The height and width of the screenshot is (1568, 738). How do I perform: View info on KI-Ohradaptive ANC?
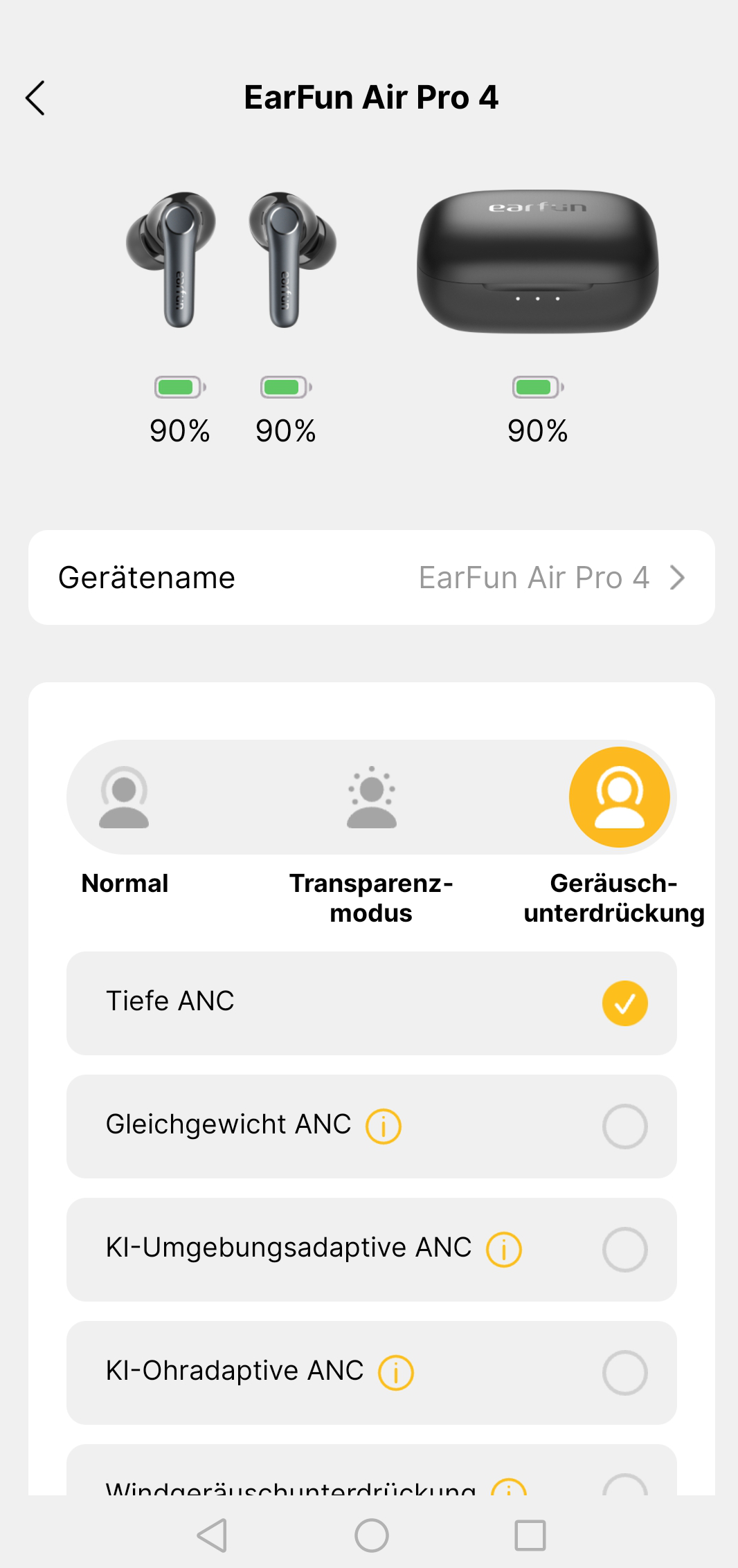[x=396, y=1373]
